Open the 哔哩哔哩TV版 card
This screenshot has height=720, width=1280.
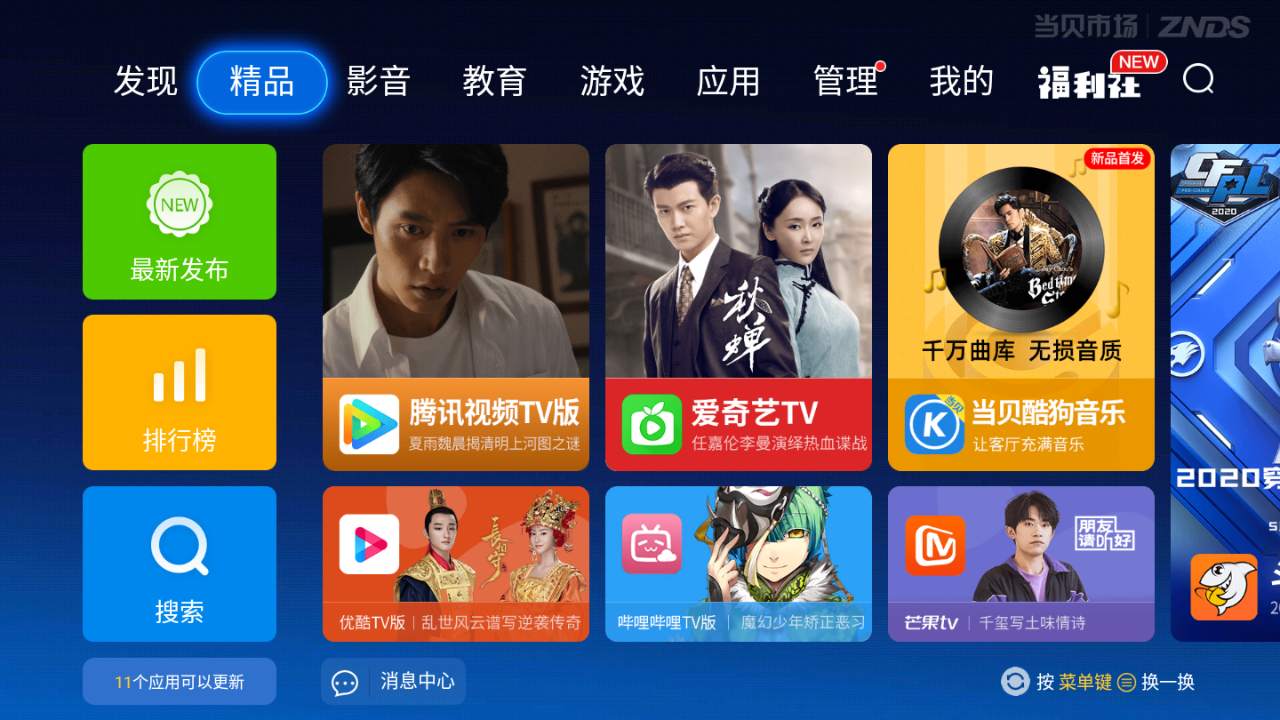pos(738,563)
